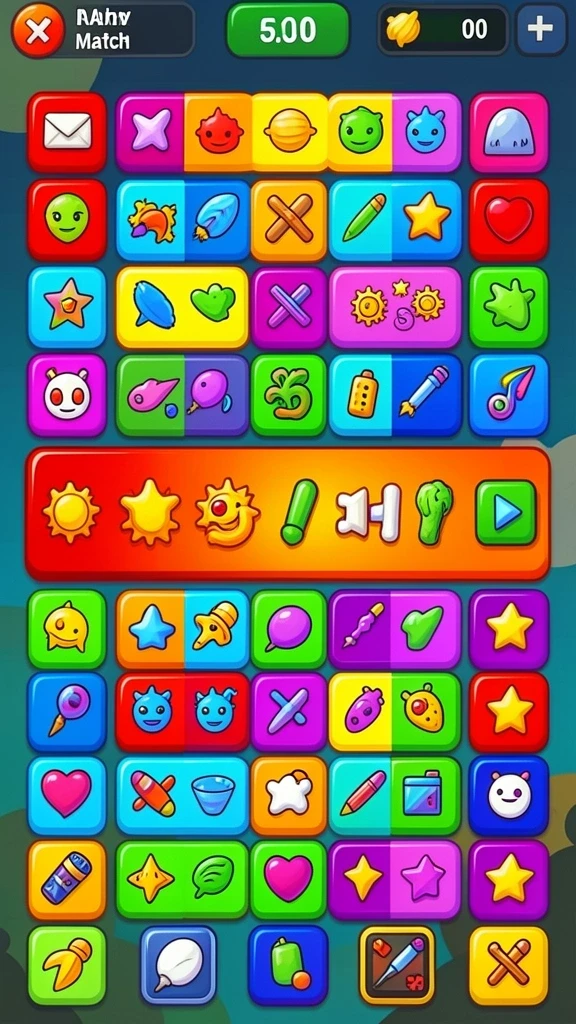576x1024 pixels.
Task: Tap the crossed sticks booster on the yellow tile
Action: point(509,965)
